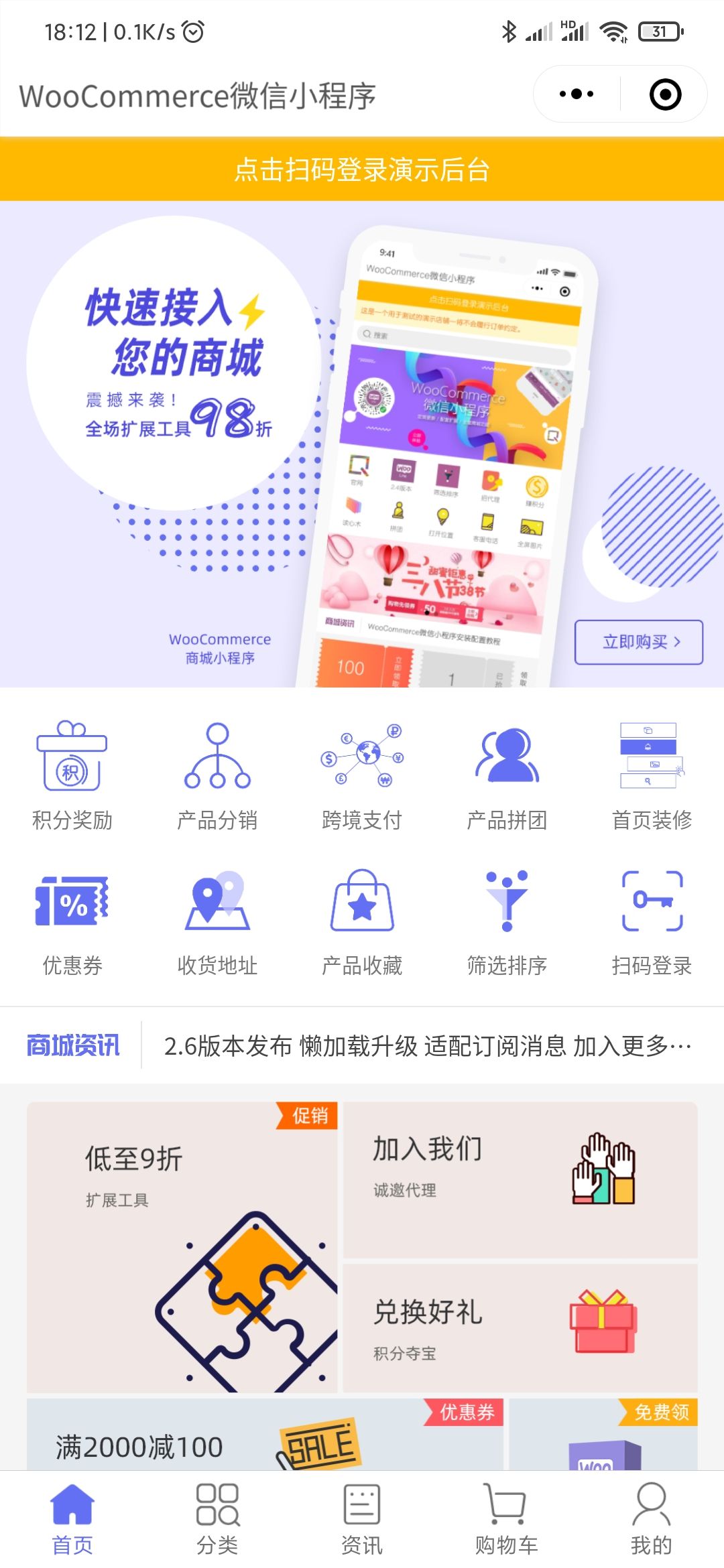Open 首页装修 feature
This screenshot has height=1568, width=724.
pyautogui.click(x=652, y=775)
